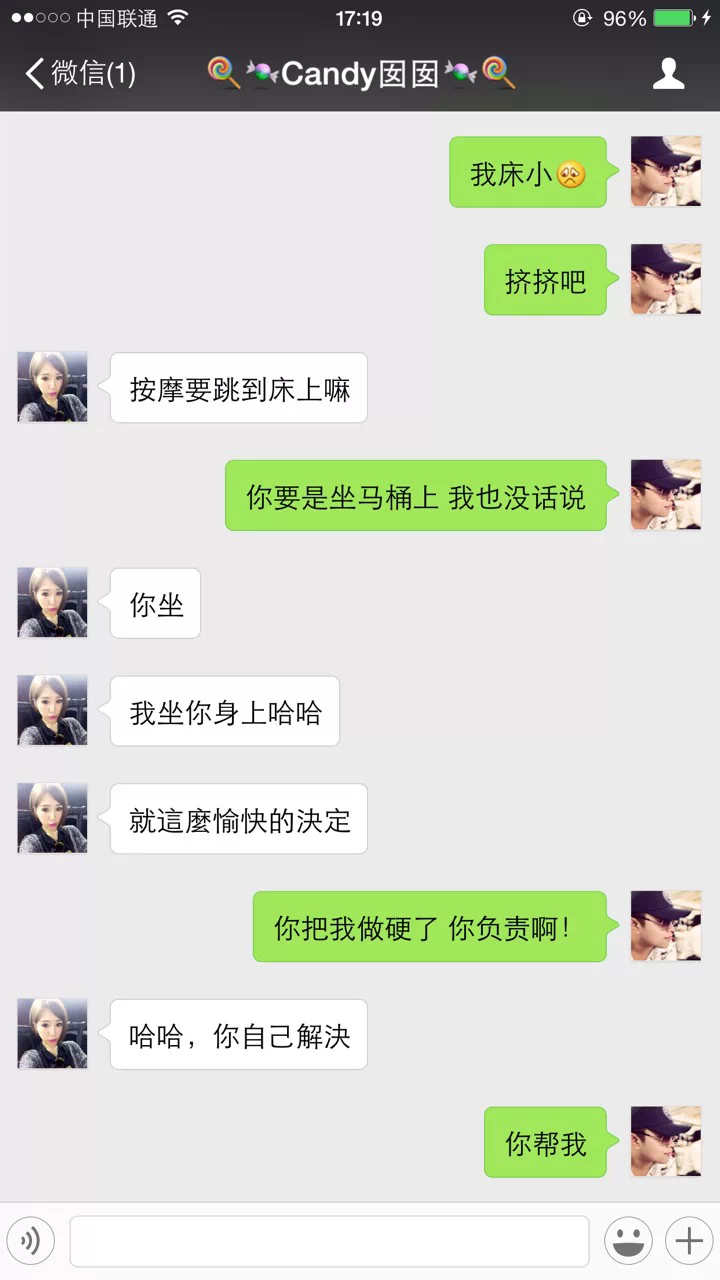
Task: Open the contact profile icon
Action: pyautogui.click(x=668, y=73)
